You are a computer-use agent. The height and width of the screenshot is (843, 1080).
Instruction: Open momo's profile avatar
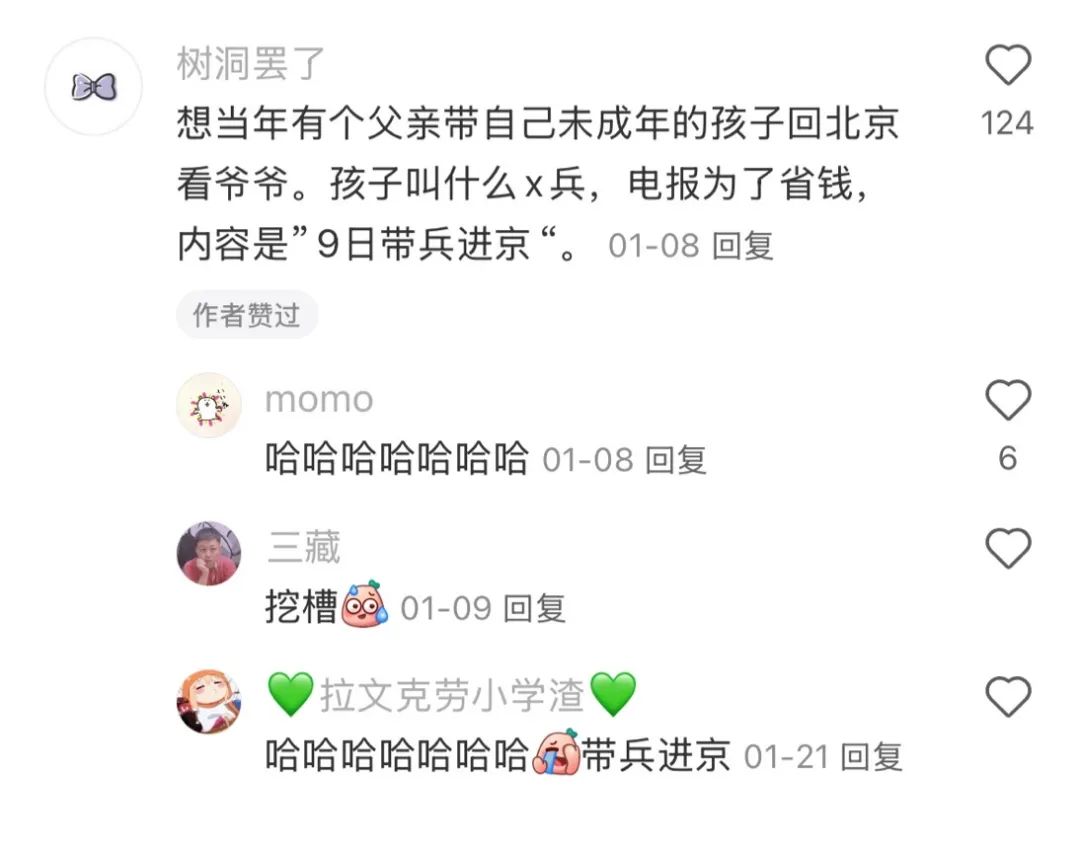[209, 405]
